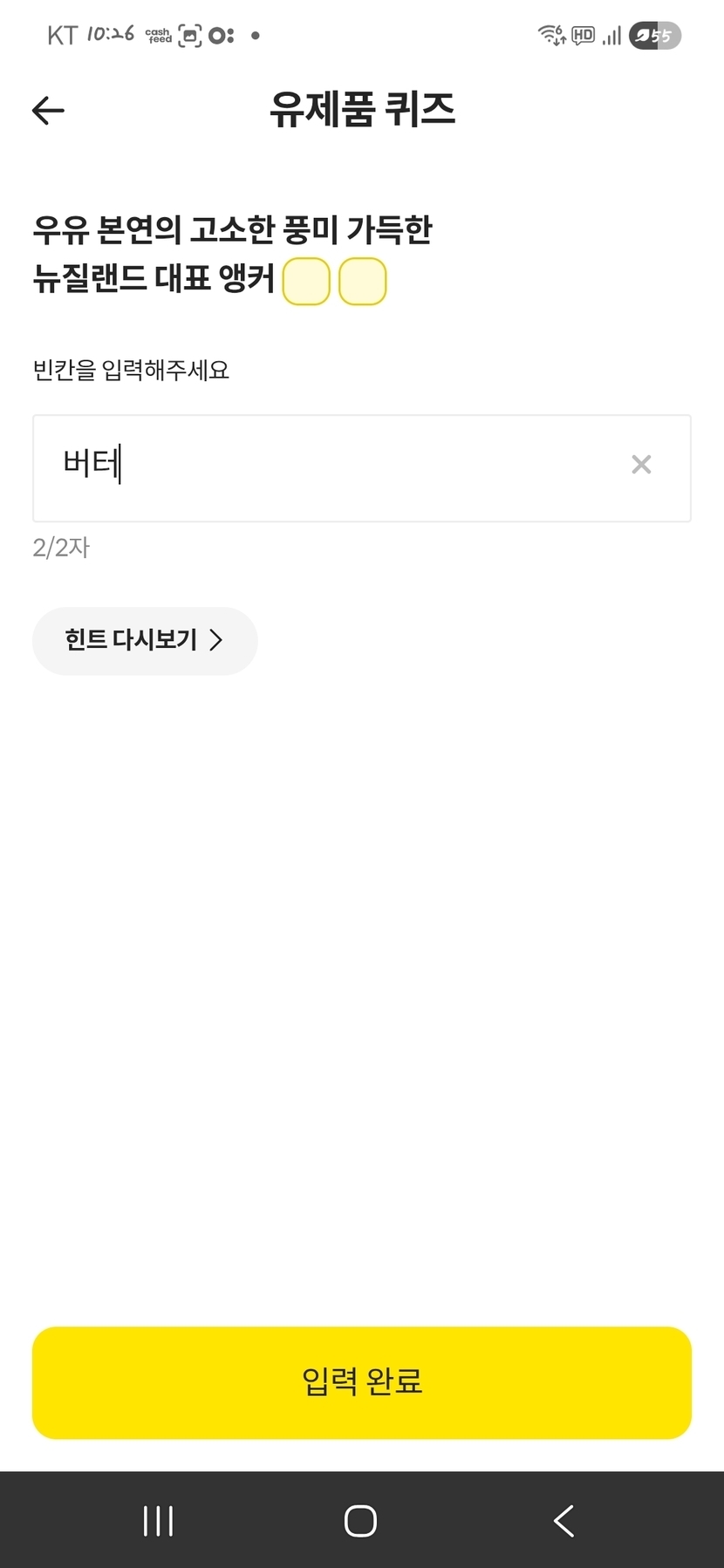724x1568 pixels.
Task: Go back using the top-left arrow
Action: pos(48,110)
